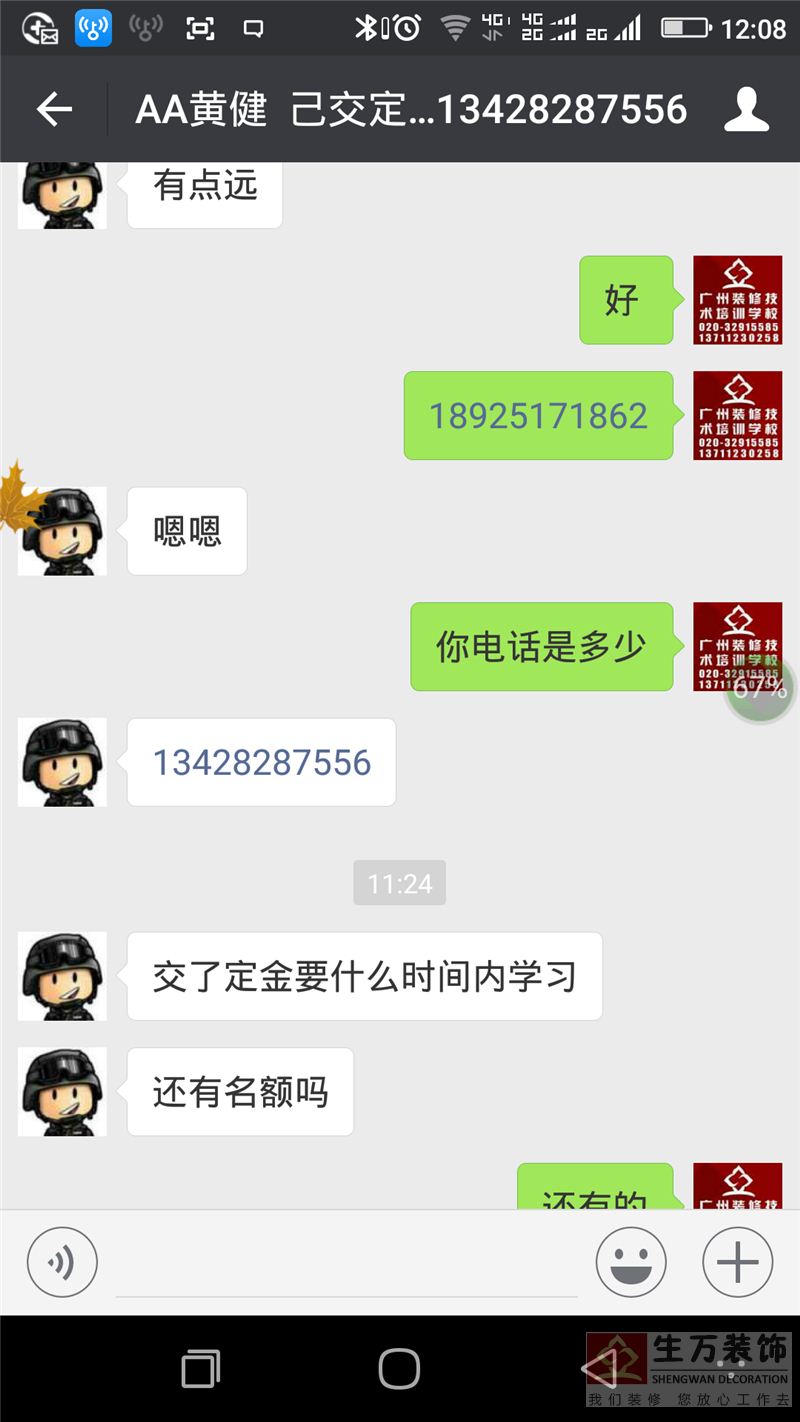Open chat info profile icon
This screenshot has height=1422, width=800.
(x=746, y=109)
